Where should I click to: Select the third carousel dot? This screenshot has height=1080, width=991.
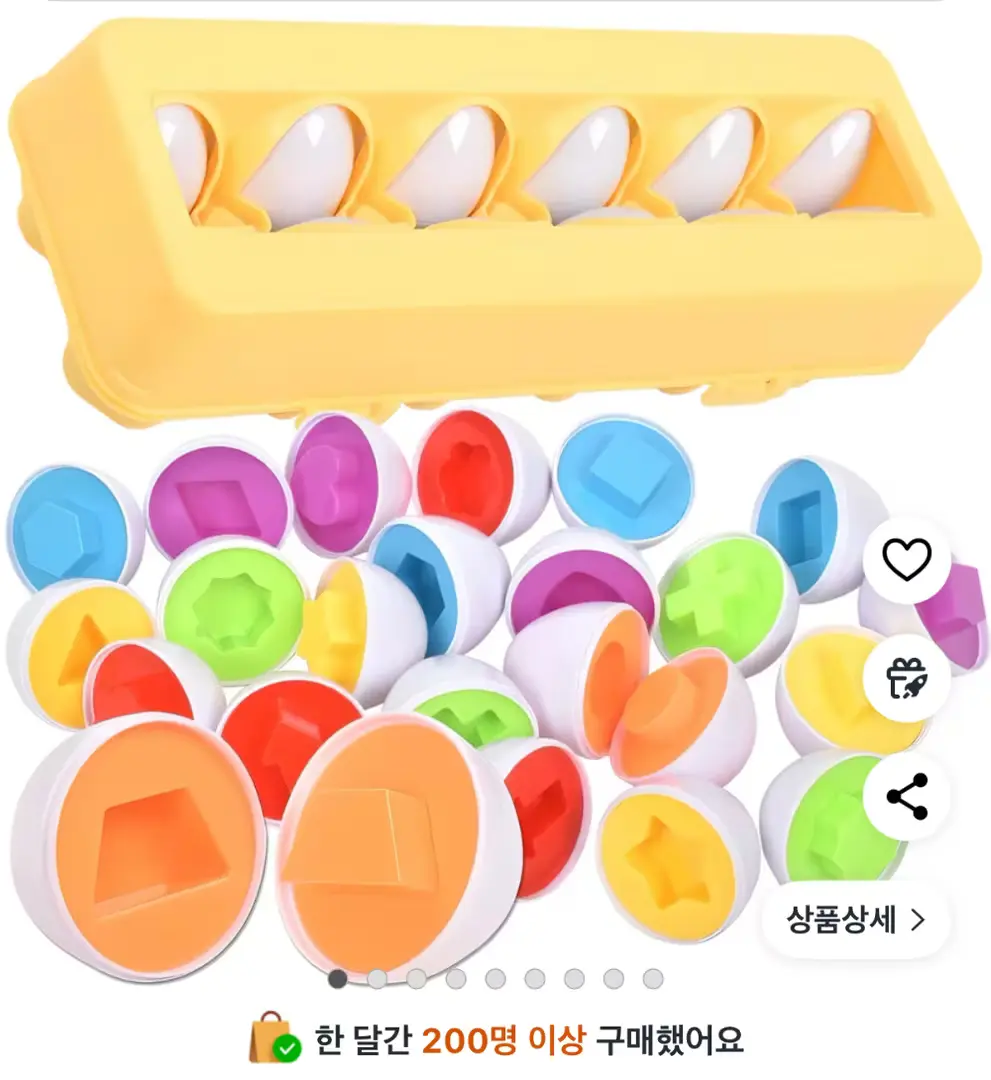click(x=417, y=978)
